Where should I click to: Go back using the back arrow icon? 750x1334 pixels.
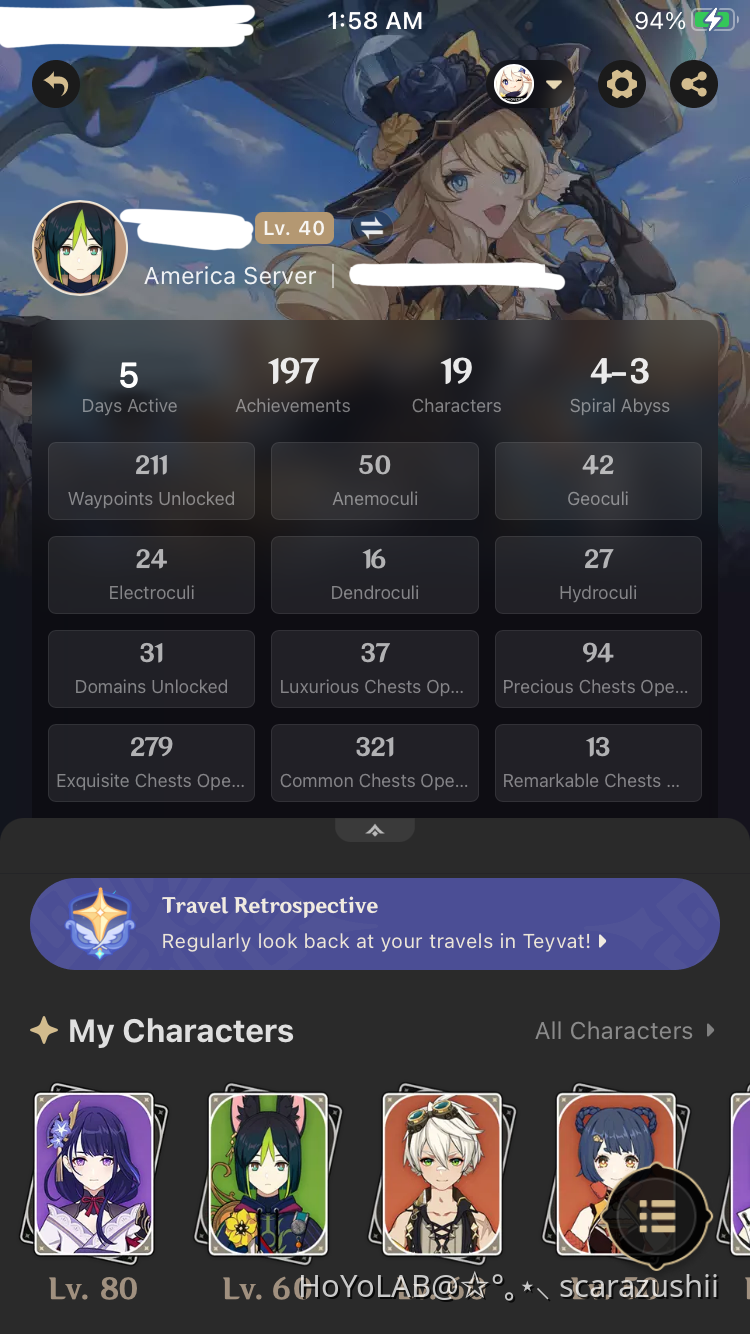point(56,84)
